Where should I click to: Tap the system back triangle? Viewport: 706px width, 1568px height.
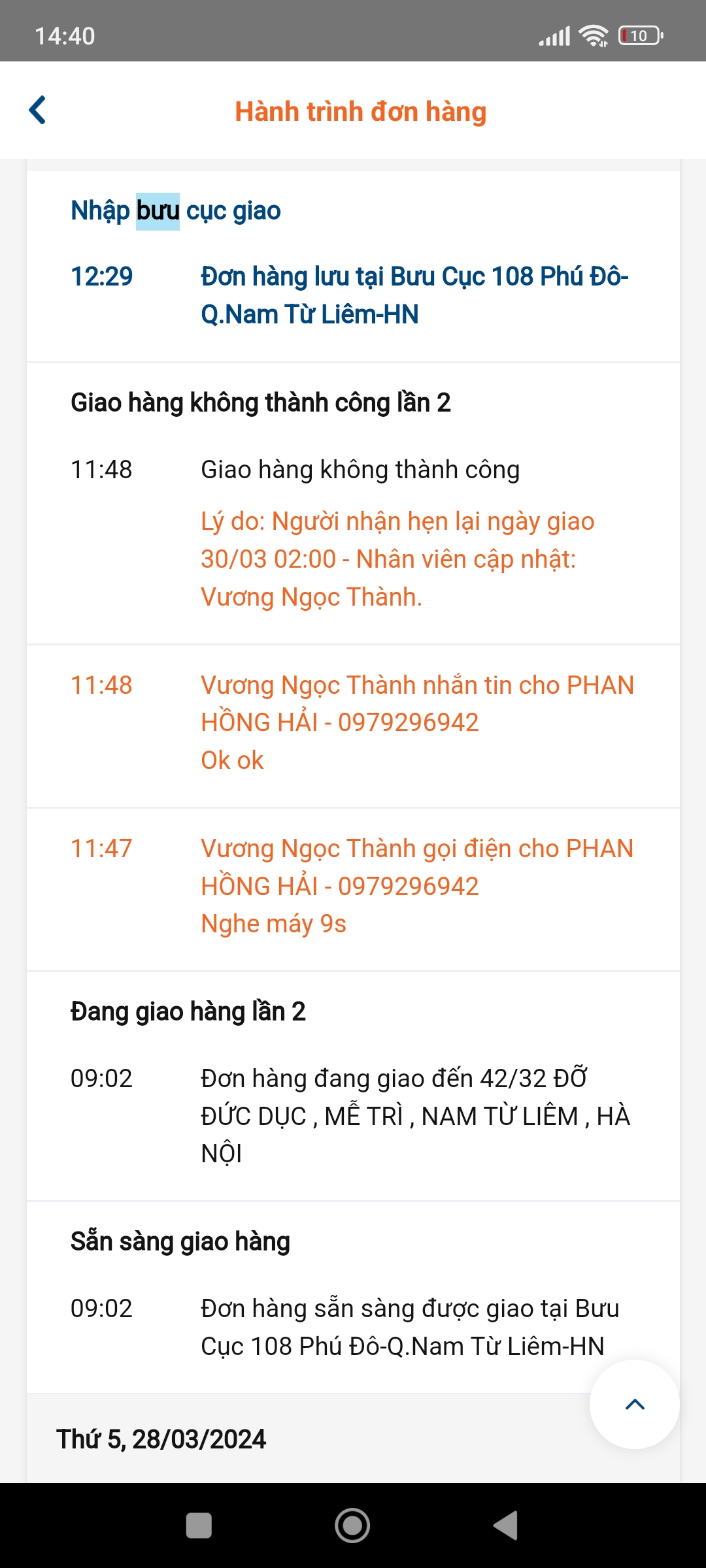(507, 1526)
